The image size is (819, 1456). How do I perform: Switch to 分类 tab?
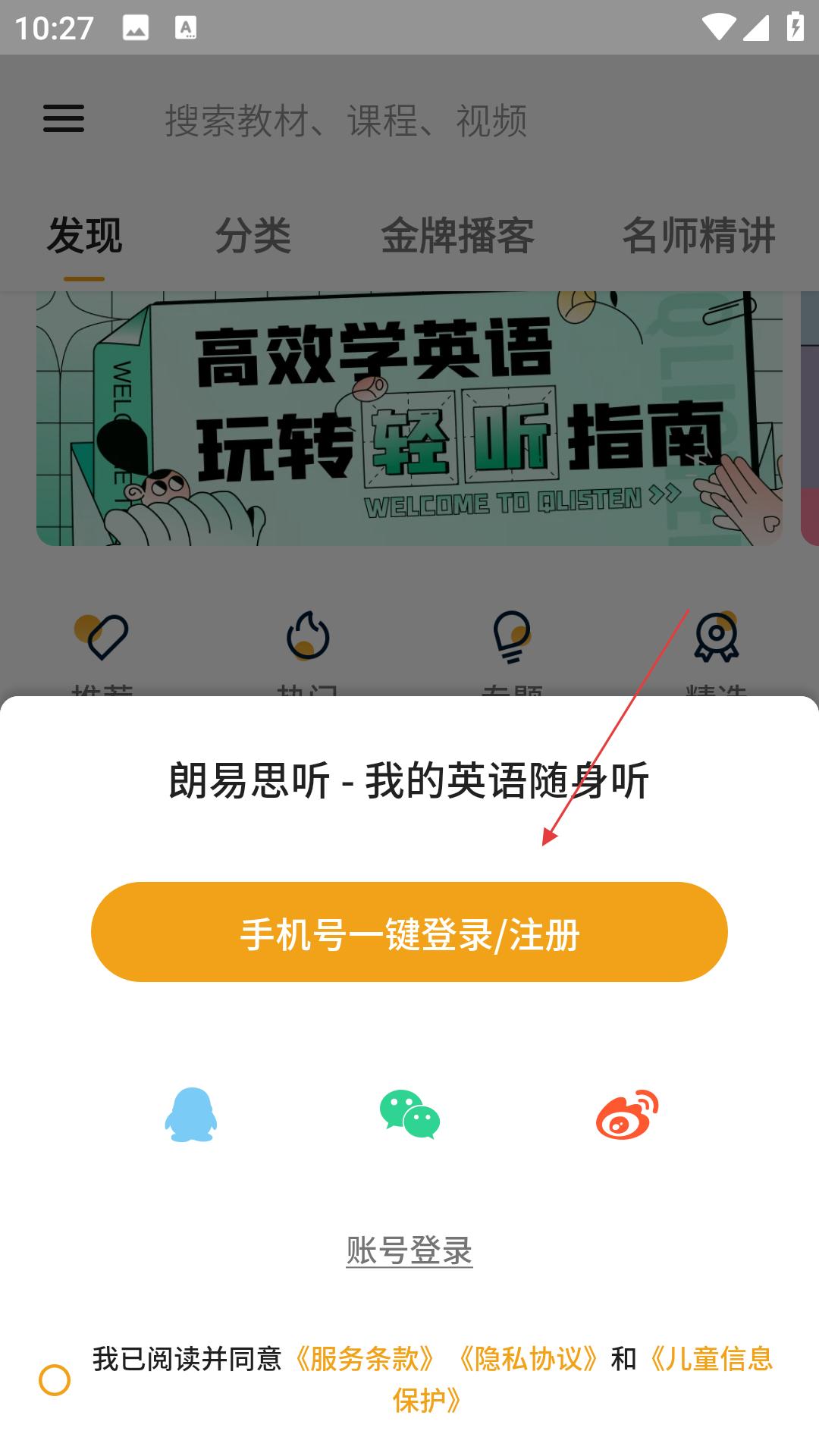click(x=253, y=236)
